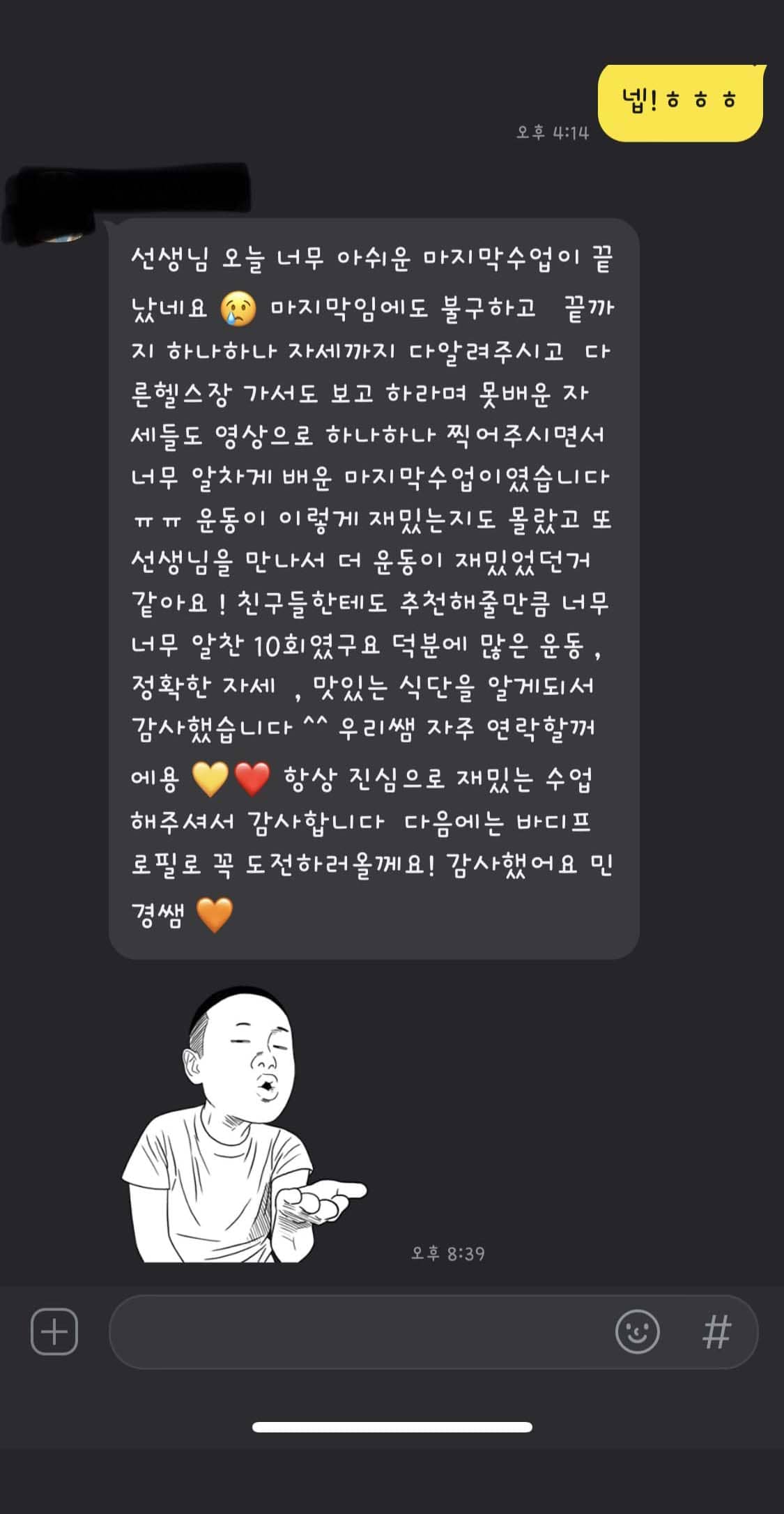Open the plus attachment menu
This screenshot has height=1514, width=784.
[54, 1332]
